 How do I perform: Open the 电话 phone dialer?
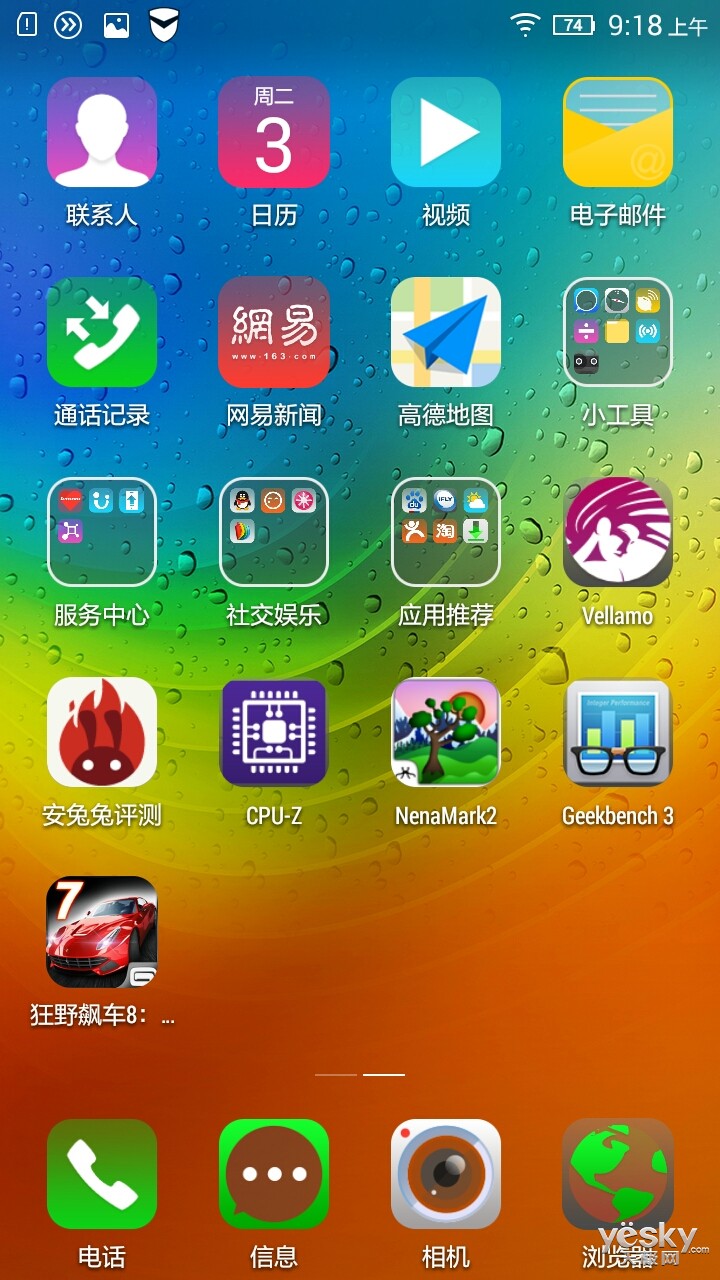[x=102, y=1174]
